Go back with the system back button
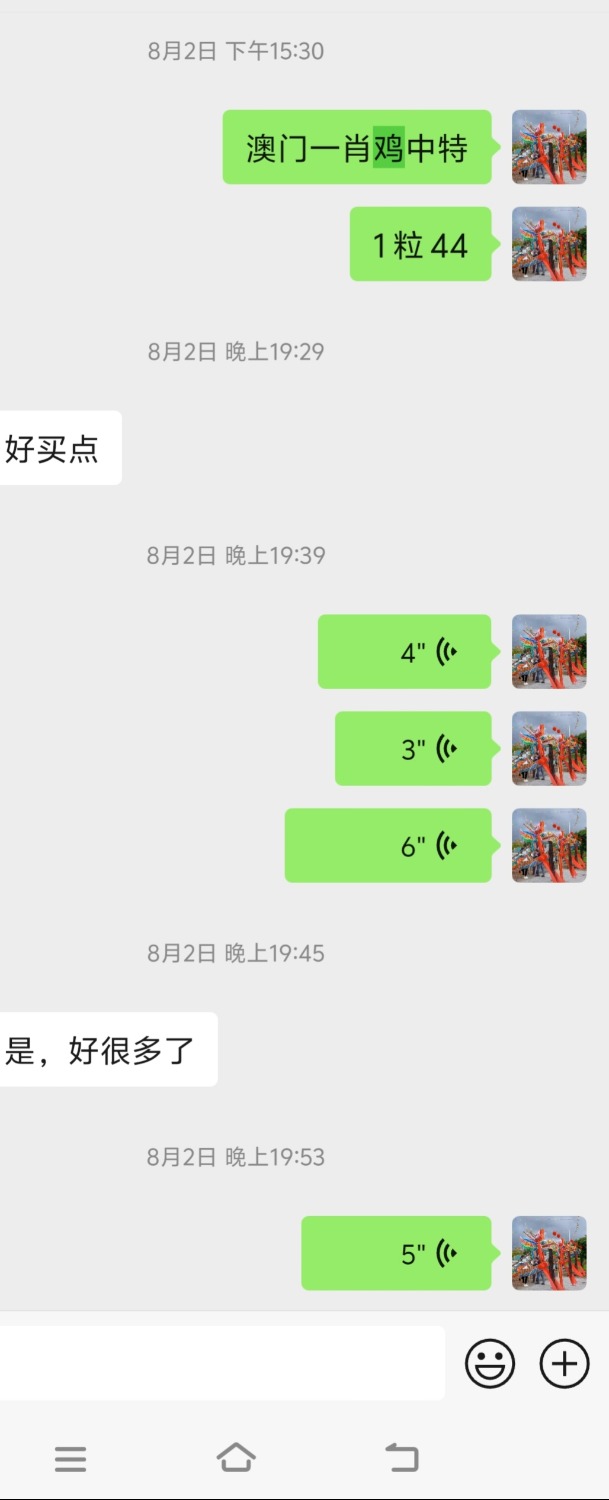 [402, 1458]
